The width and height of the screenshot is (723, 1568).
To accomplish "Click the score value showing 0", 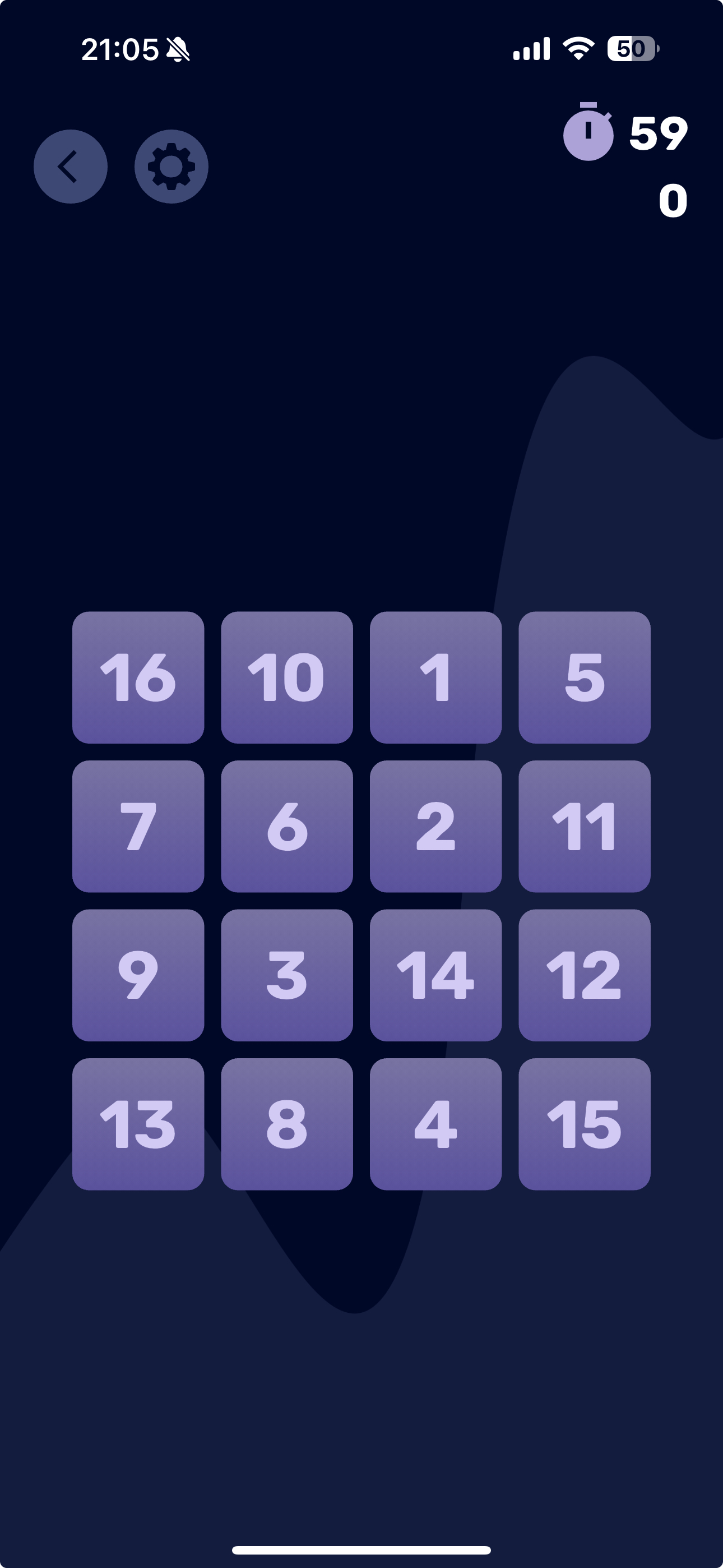I will click(674, 201).
